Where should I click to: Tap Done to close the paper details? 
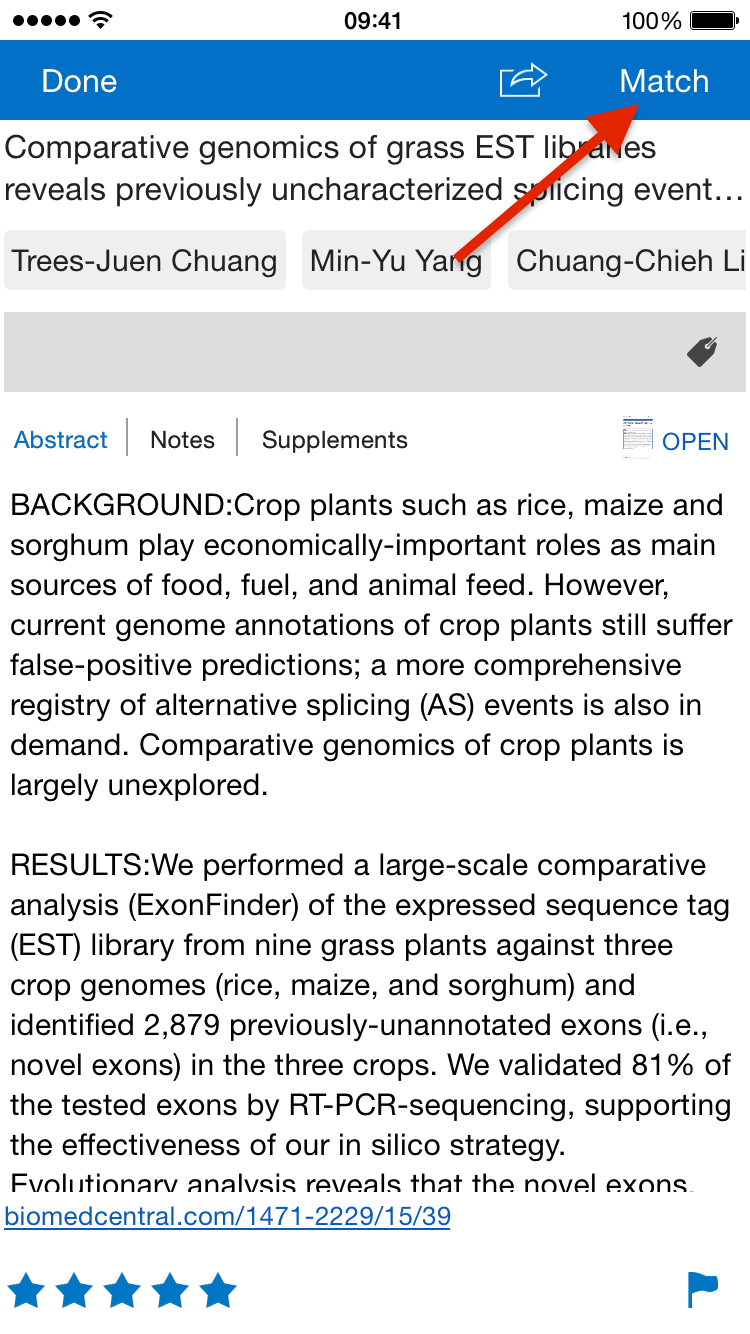[79, 81]
